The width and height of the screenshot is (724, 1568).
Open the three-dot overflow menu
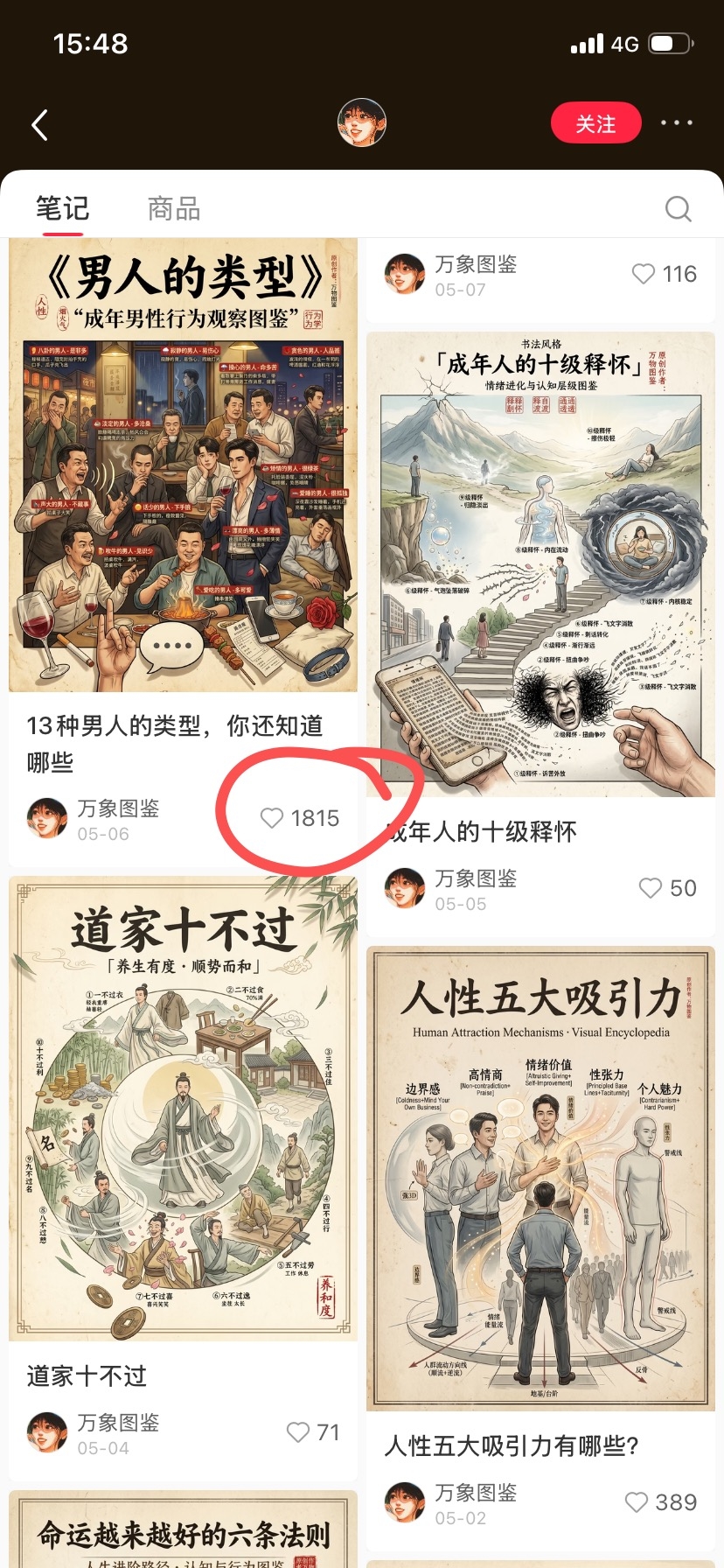(x=677, y=123)
